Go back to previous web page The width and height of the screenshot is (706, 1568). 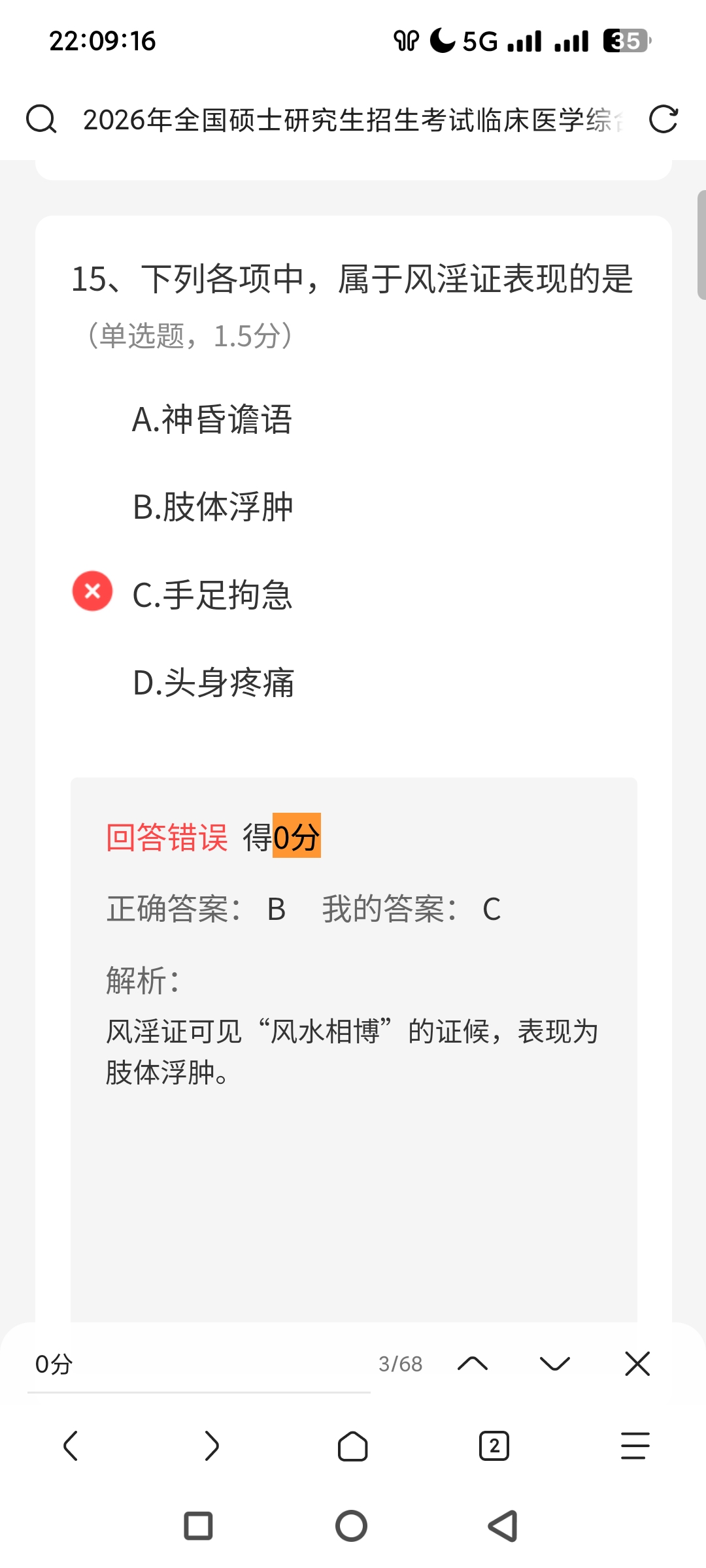[71, 1445]
